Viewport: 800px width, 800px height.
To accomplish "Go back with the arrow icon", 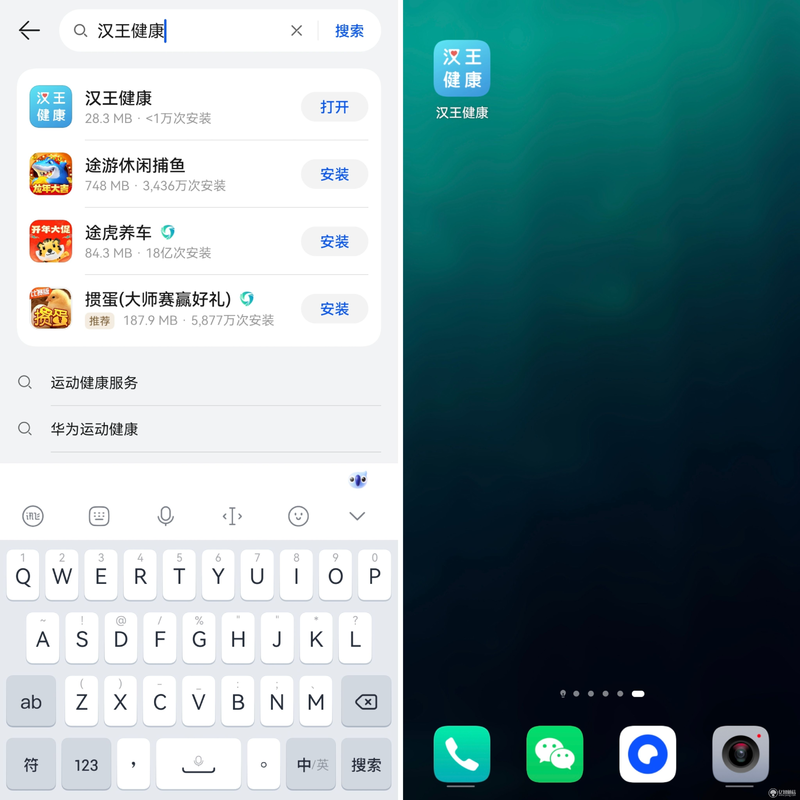I will [29, 31].
